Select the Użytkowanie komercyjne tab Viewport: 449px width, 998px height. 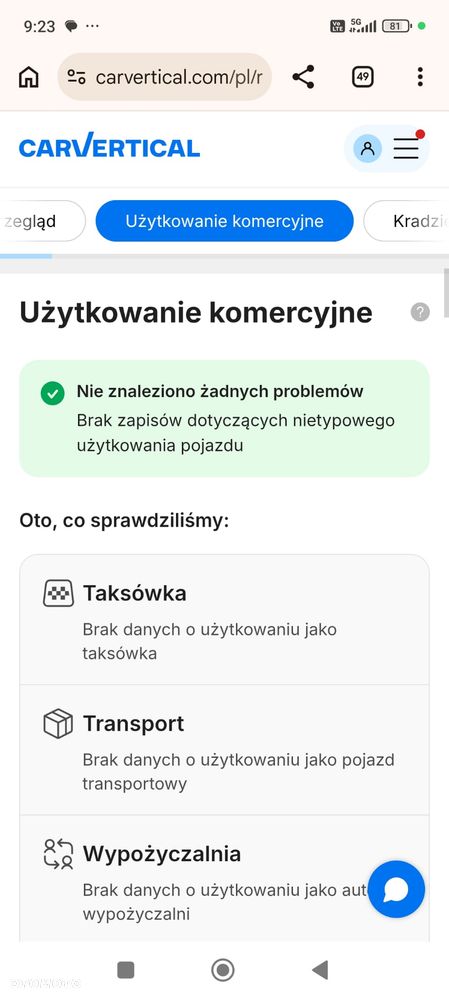pyautogui.click(x=224, y=221)
